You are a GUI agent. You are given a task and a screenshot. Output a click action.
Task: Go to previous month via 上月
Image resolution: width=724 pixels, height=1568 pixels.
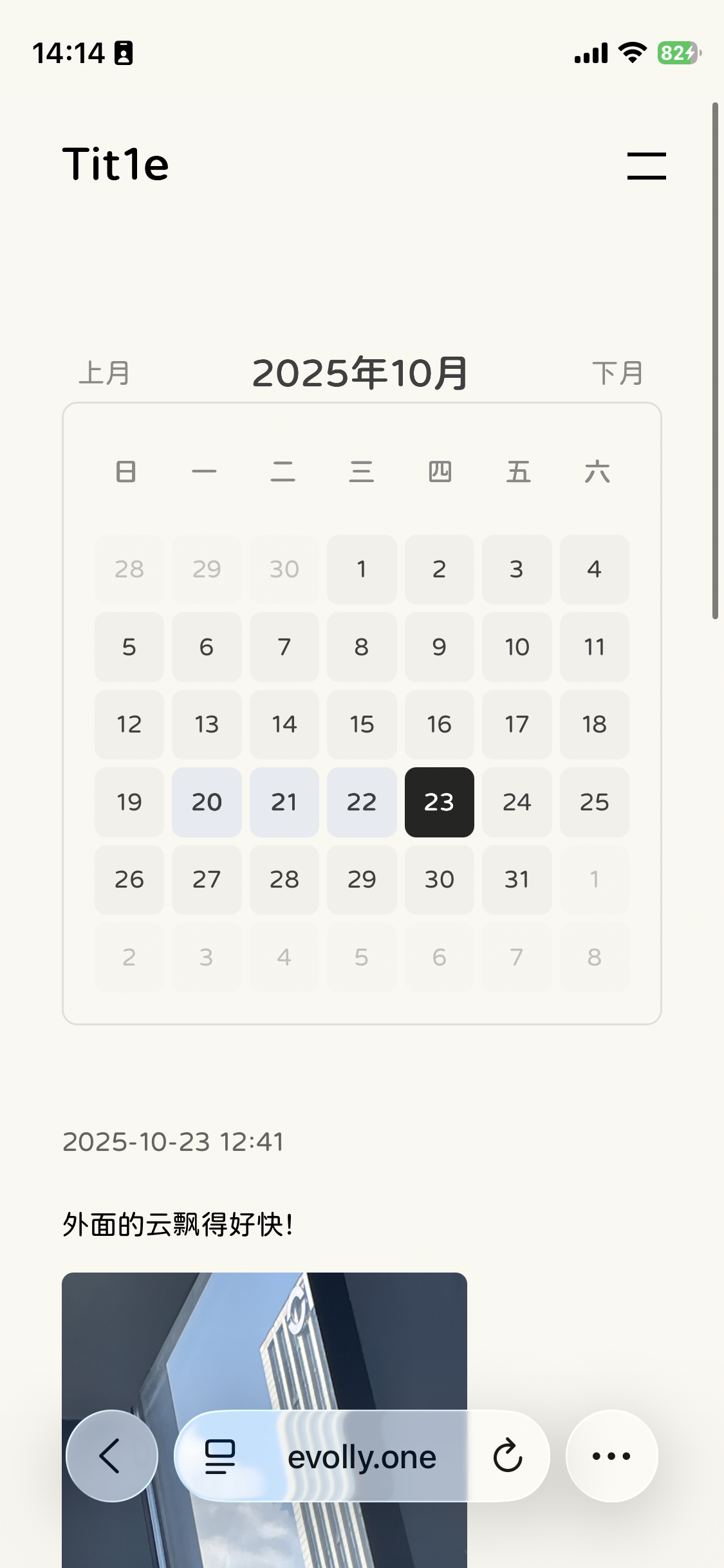104,373
